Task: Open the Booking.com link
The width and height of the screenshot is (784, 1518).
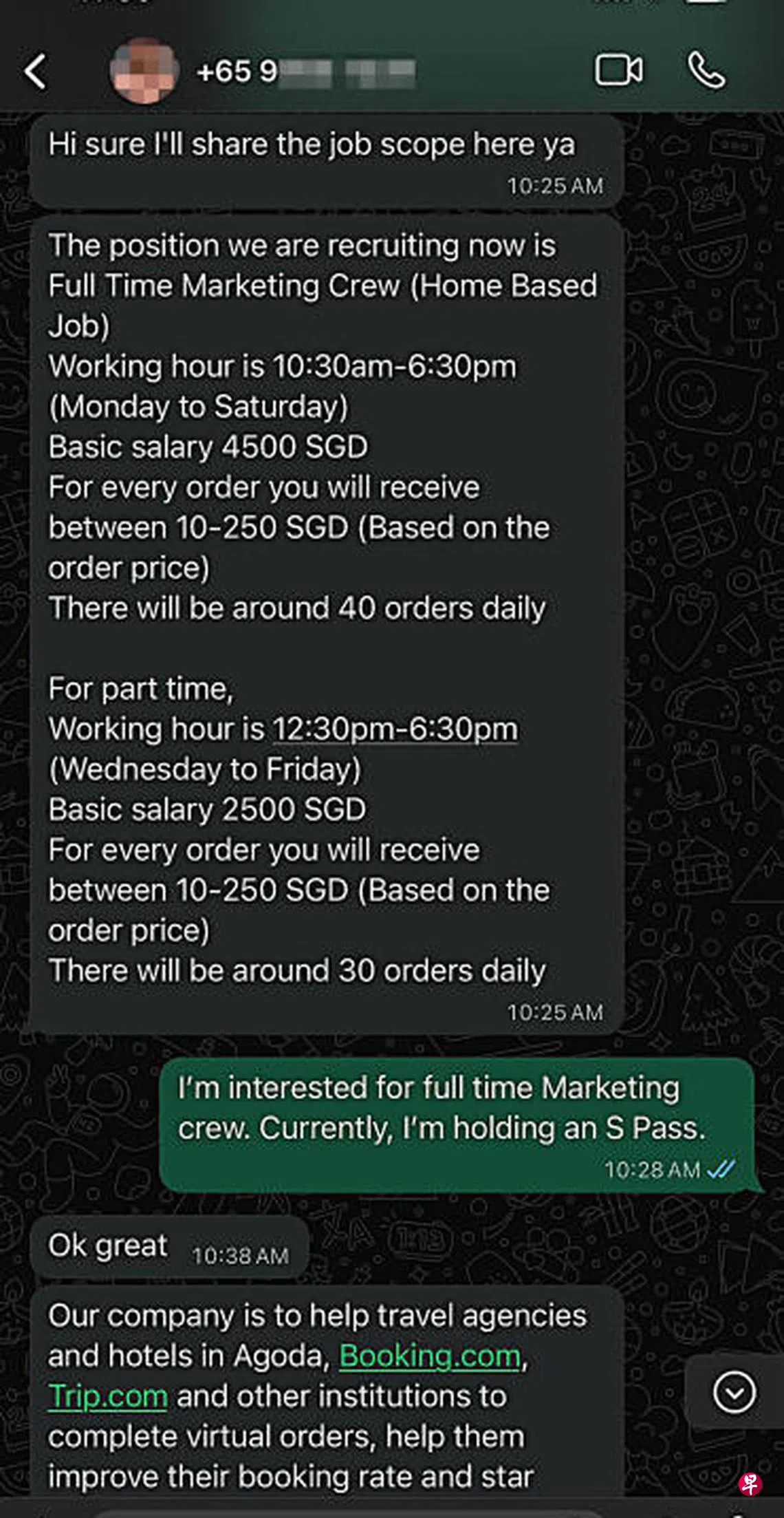Action: (428, 1354)
